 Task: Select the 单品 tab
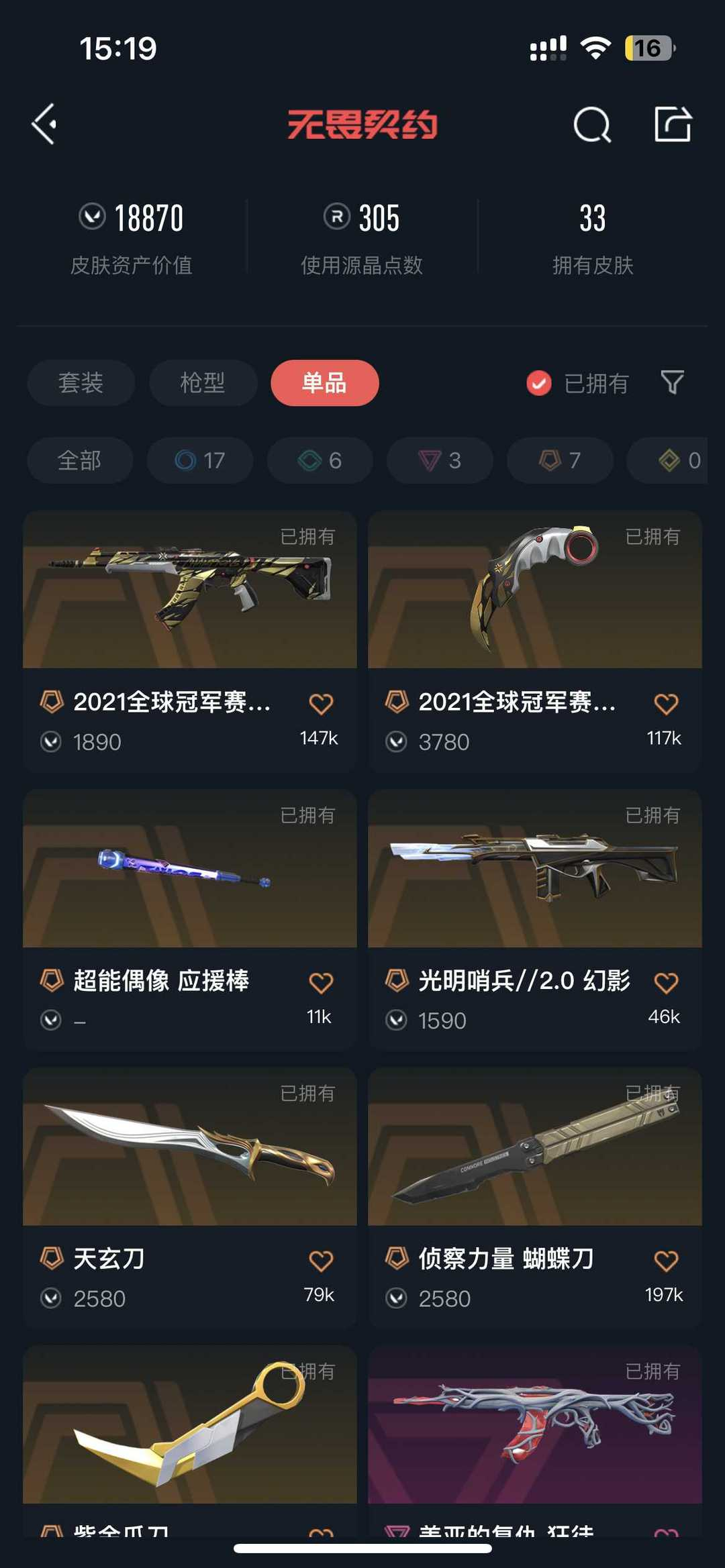coord(325,383)
